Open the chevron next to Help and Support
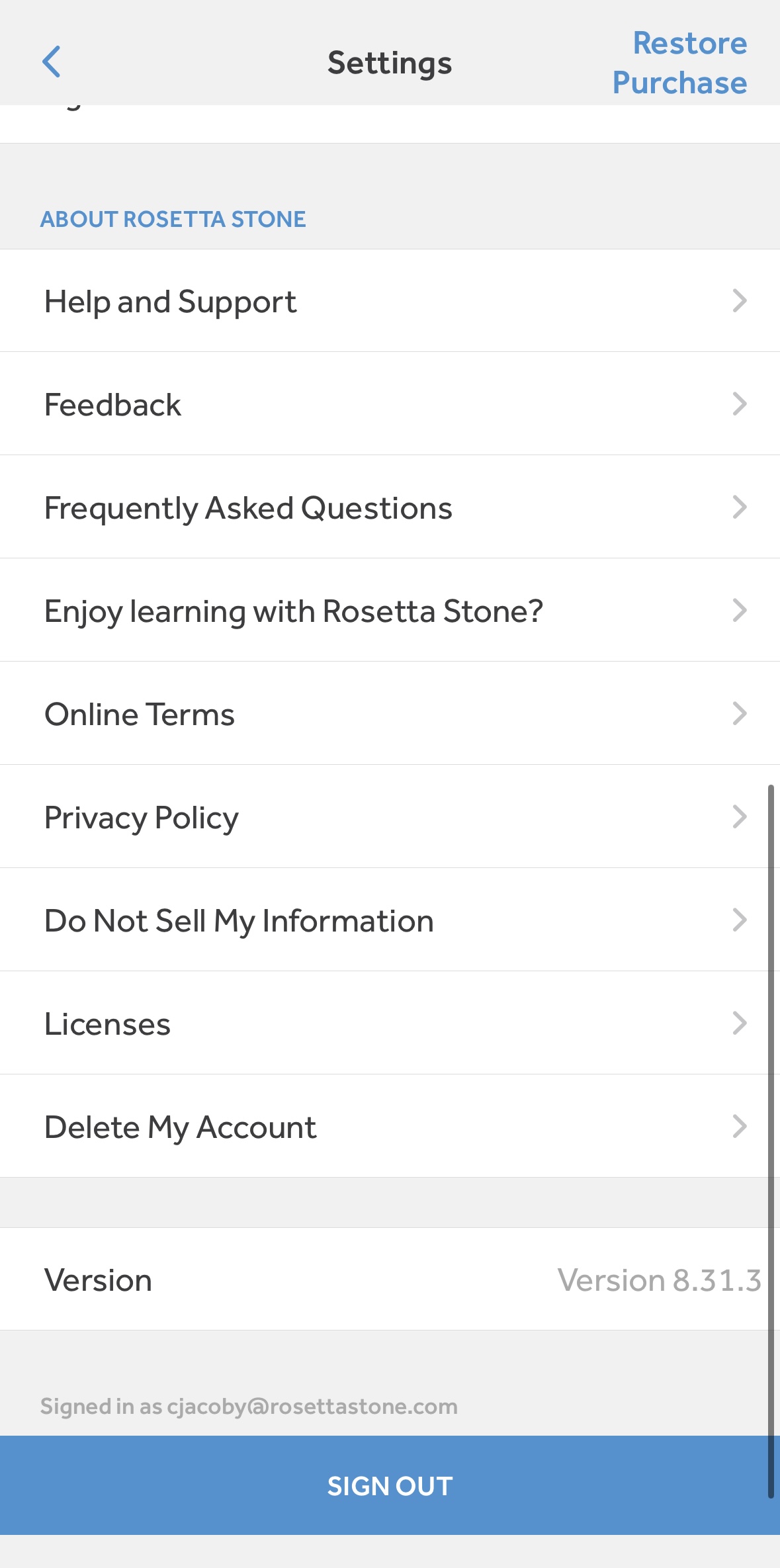 (x=739, y=300)
